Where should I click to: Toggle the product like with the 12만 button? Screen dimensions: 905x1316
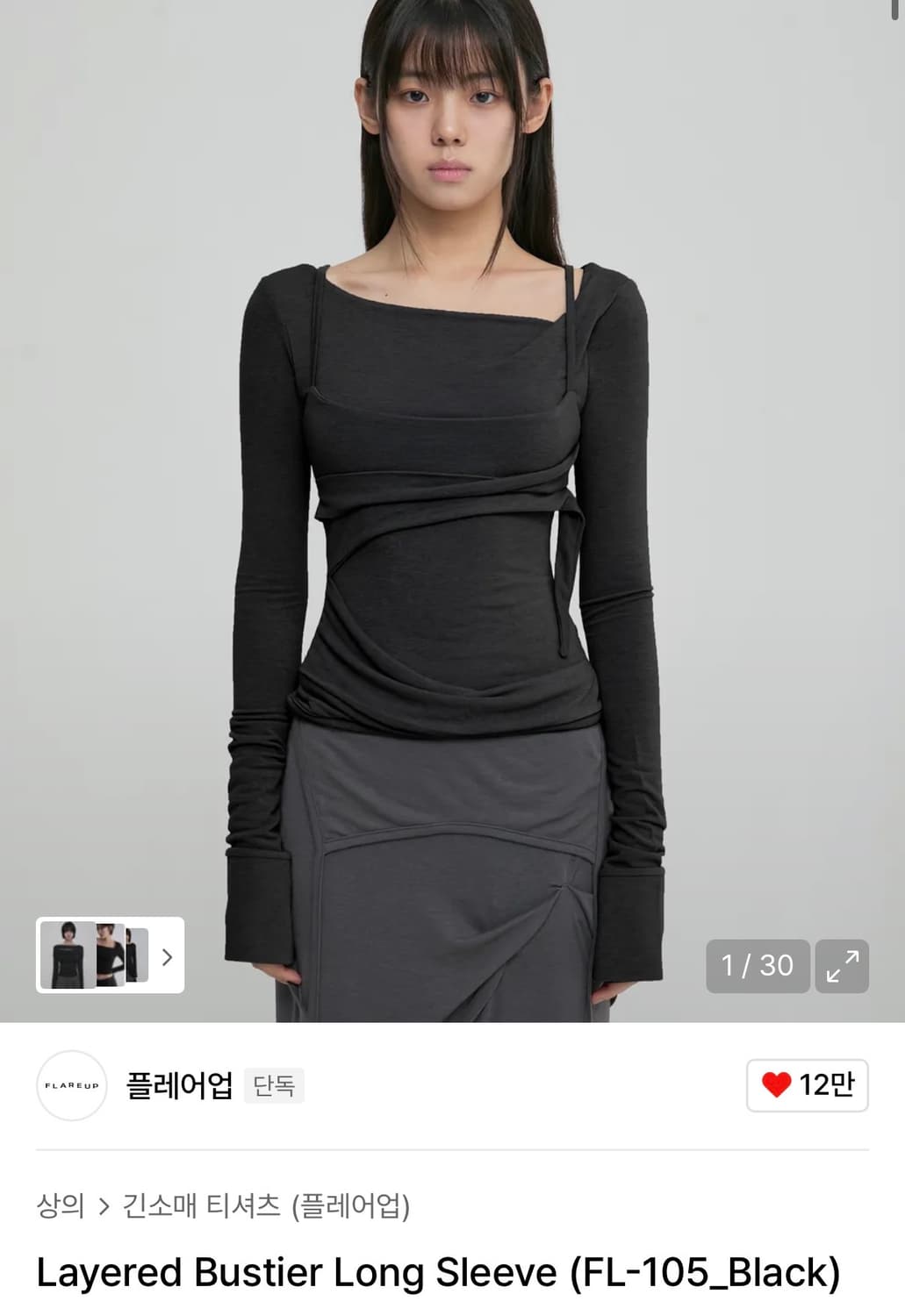click(806, 1087)
